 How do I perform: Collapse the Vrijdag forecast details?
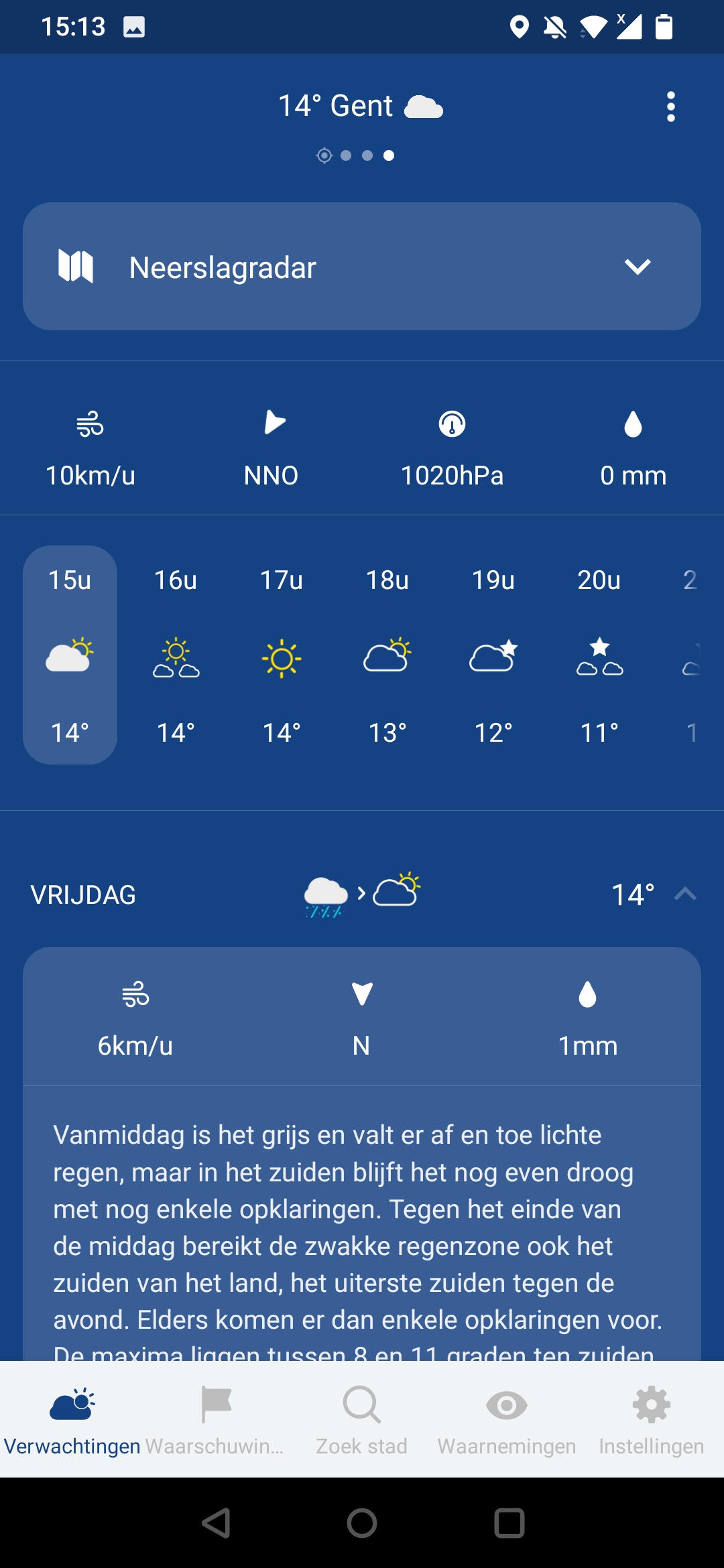point(684,895)
